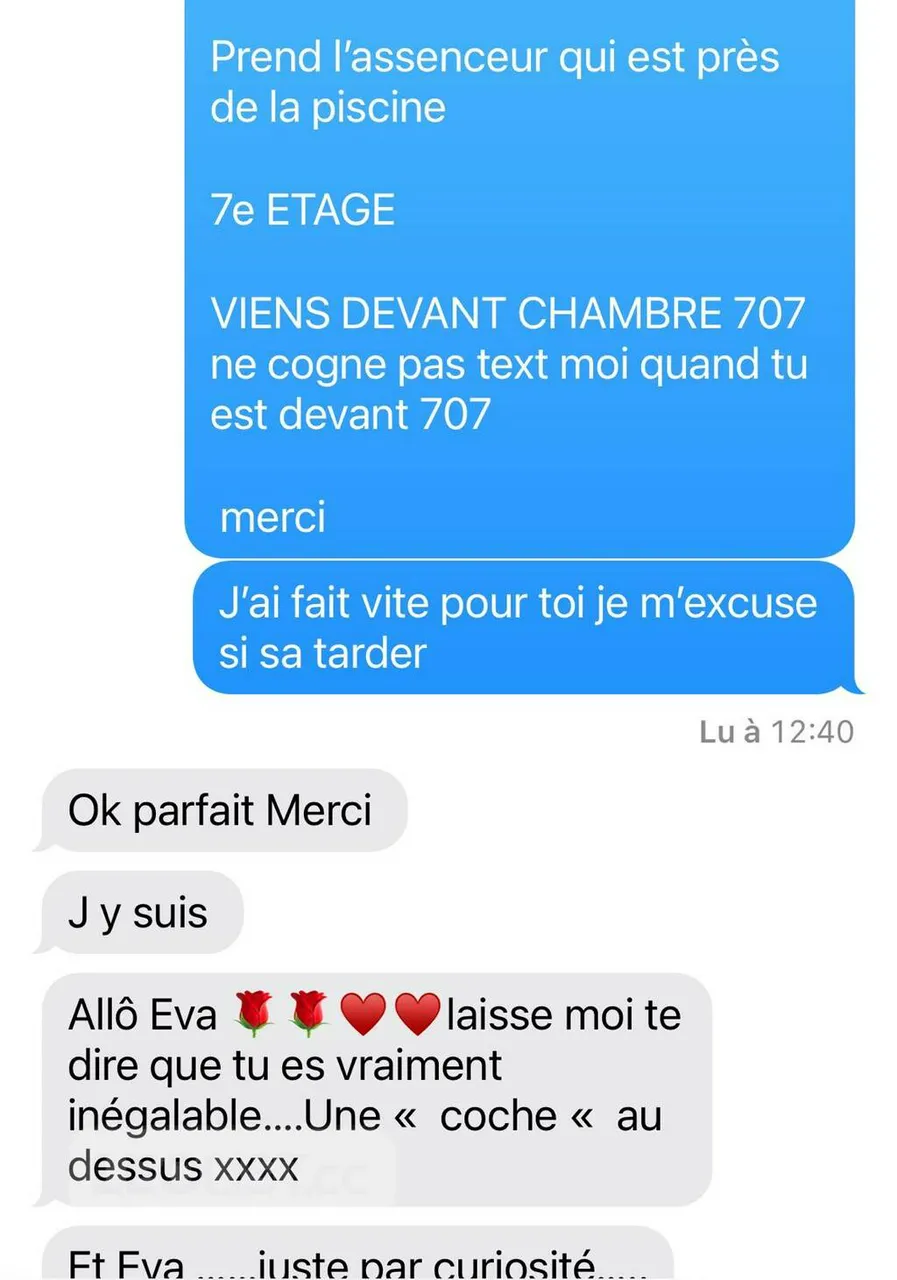Tap the 'Lu à 12:40' read receipt
Screen dimensions: 897x1280
[777, 731]
